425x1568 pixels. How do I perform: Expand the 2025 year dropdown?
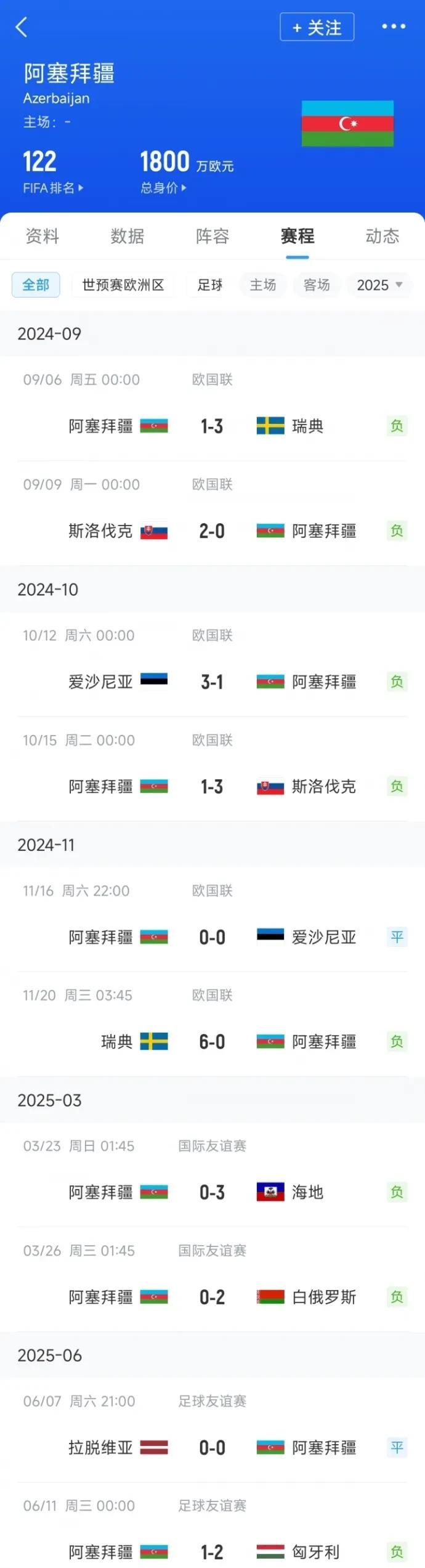point(379,285)
